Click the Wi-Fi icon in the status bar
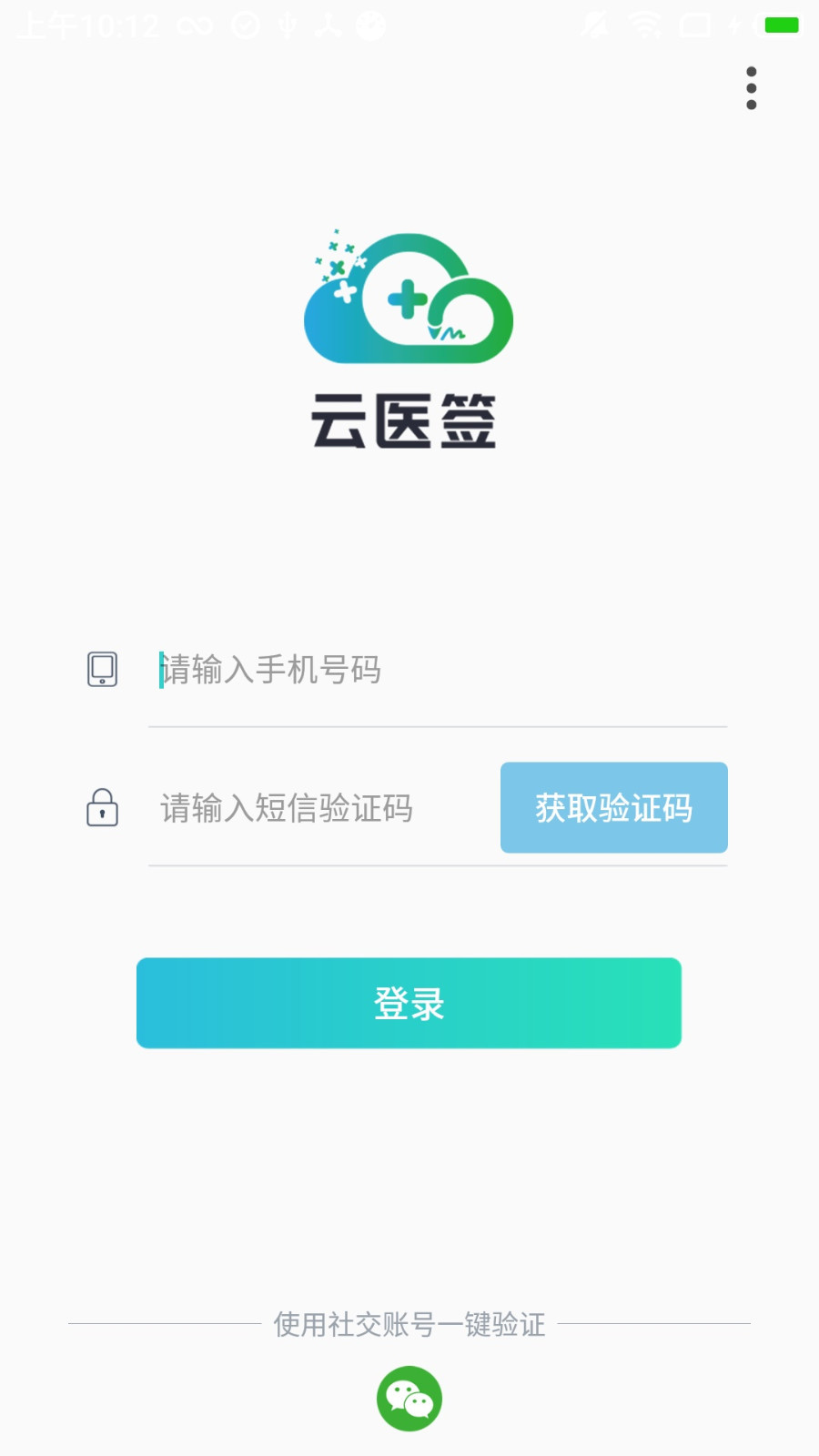Screen dimensions: 819x1456 (646, 25)
